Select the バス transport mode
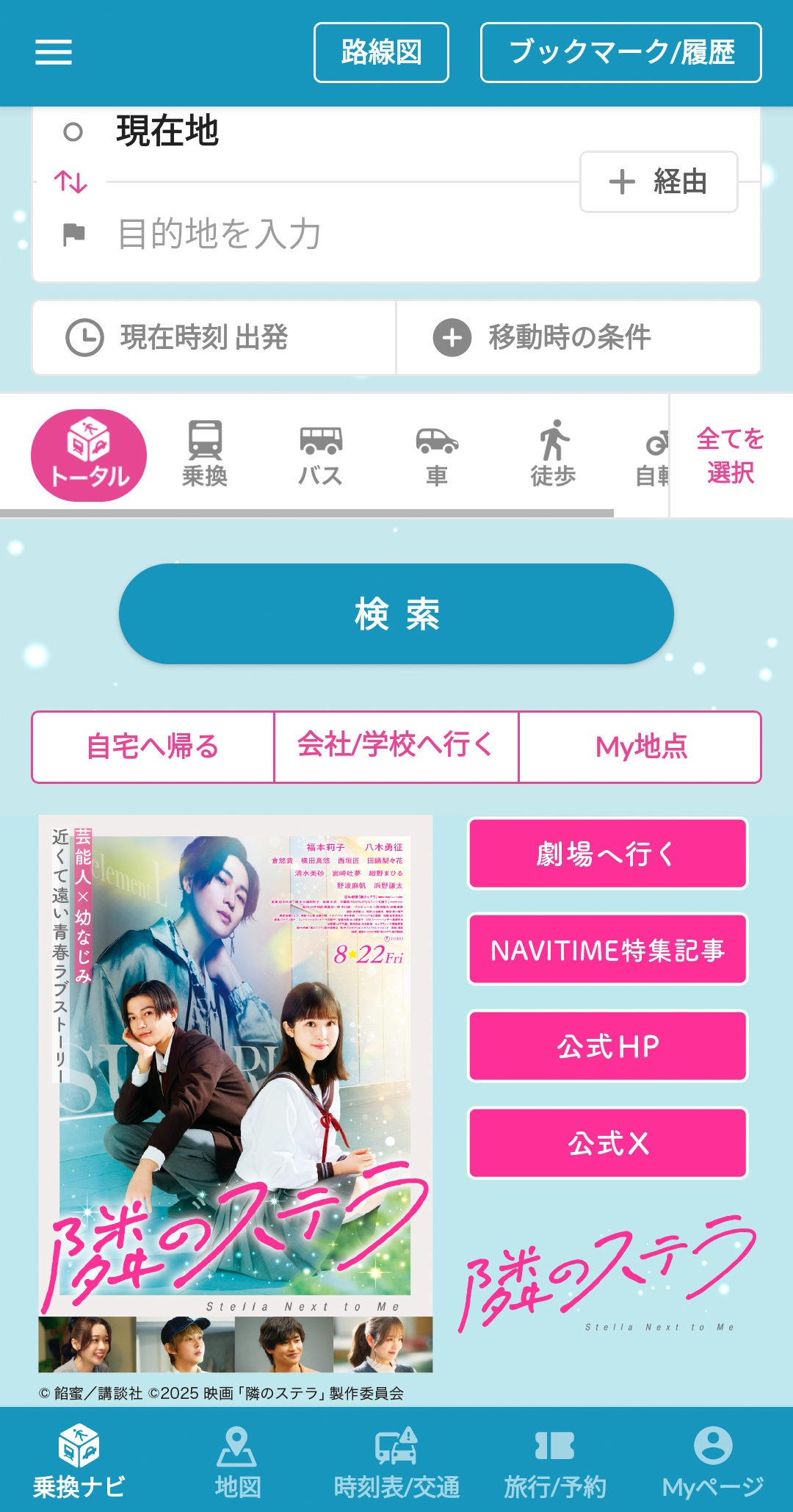793x1512 pixels. point(321,455)
